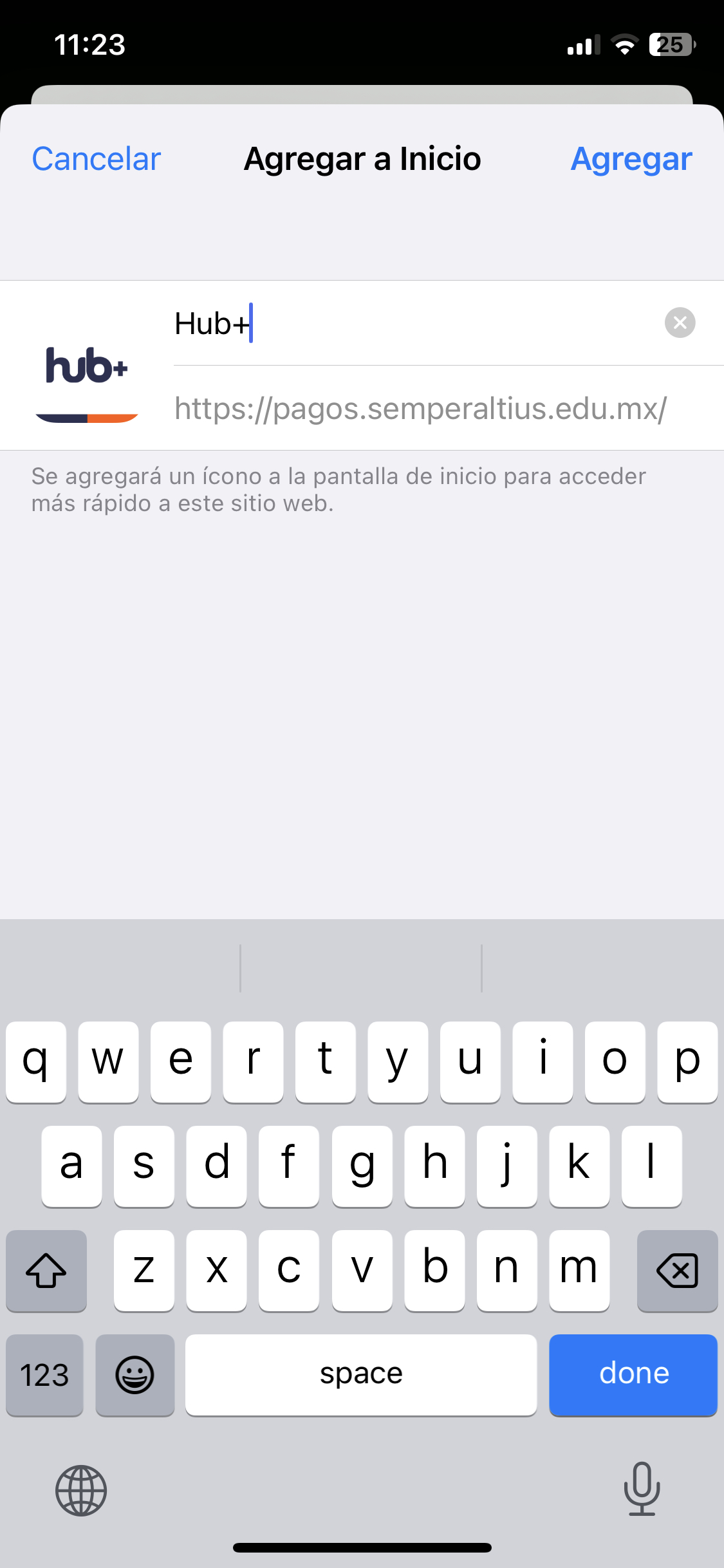Hit the backspace key

pos(677,1271)
